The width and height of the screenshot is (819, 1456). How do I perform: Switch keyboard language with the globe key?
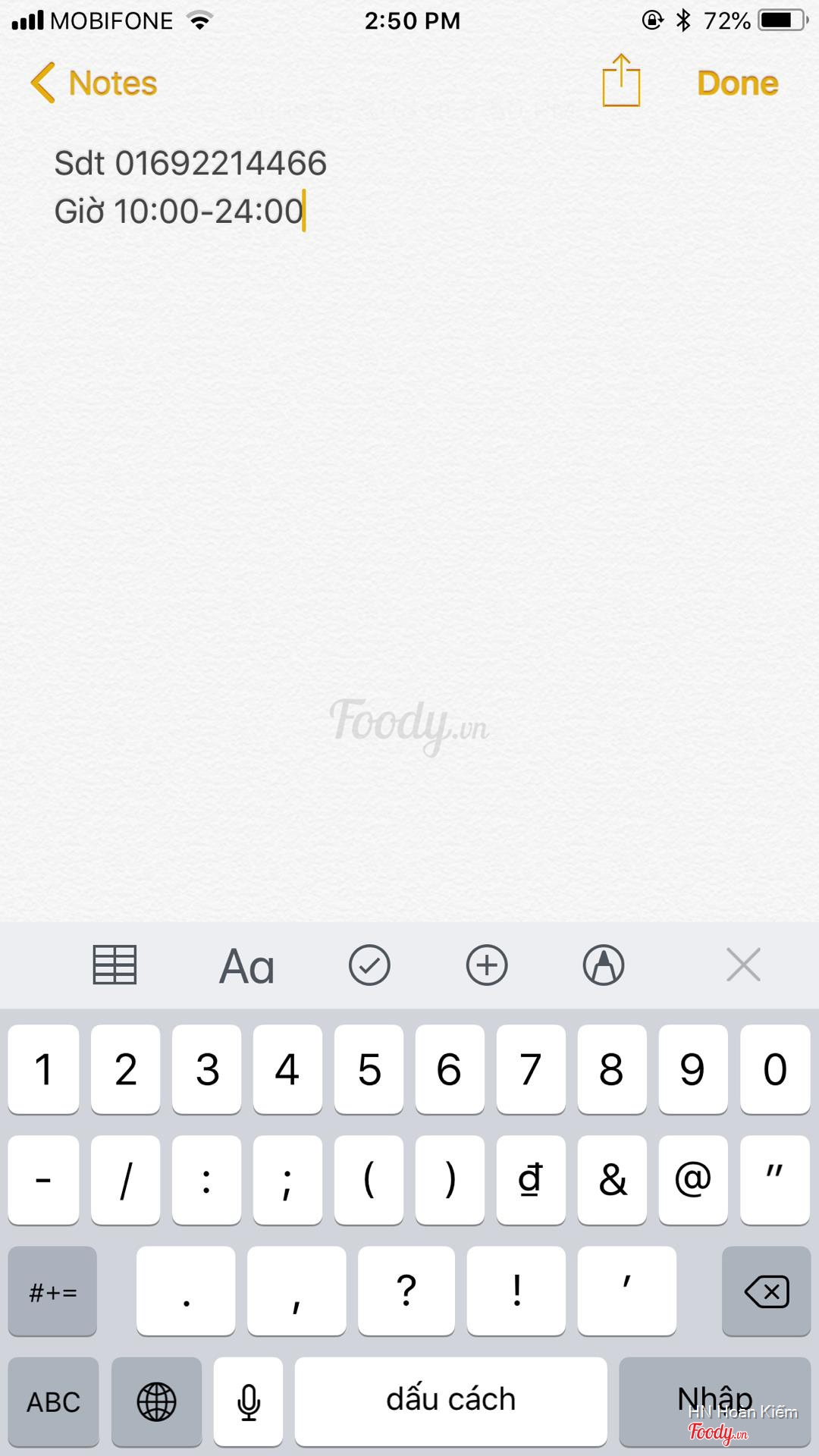pos(156,1401)
